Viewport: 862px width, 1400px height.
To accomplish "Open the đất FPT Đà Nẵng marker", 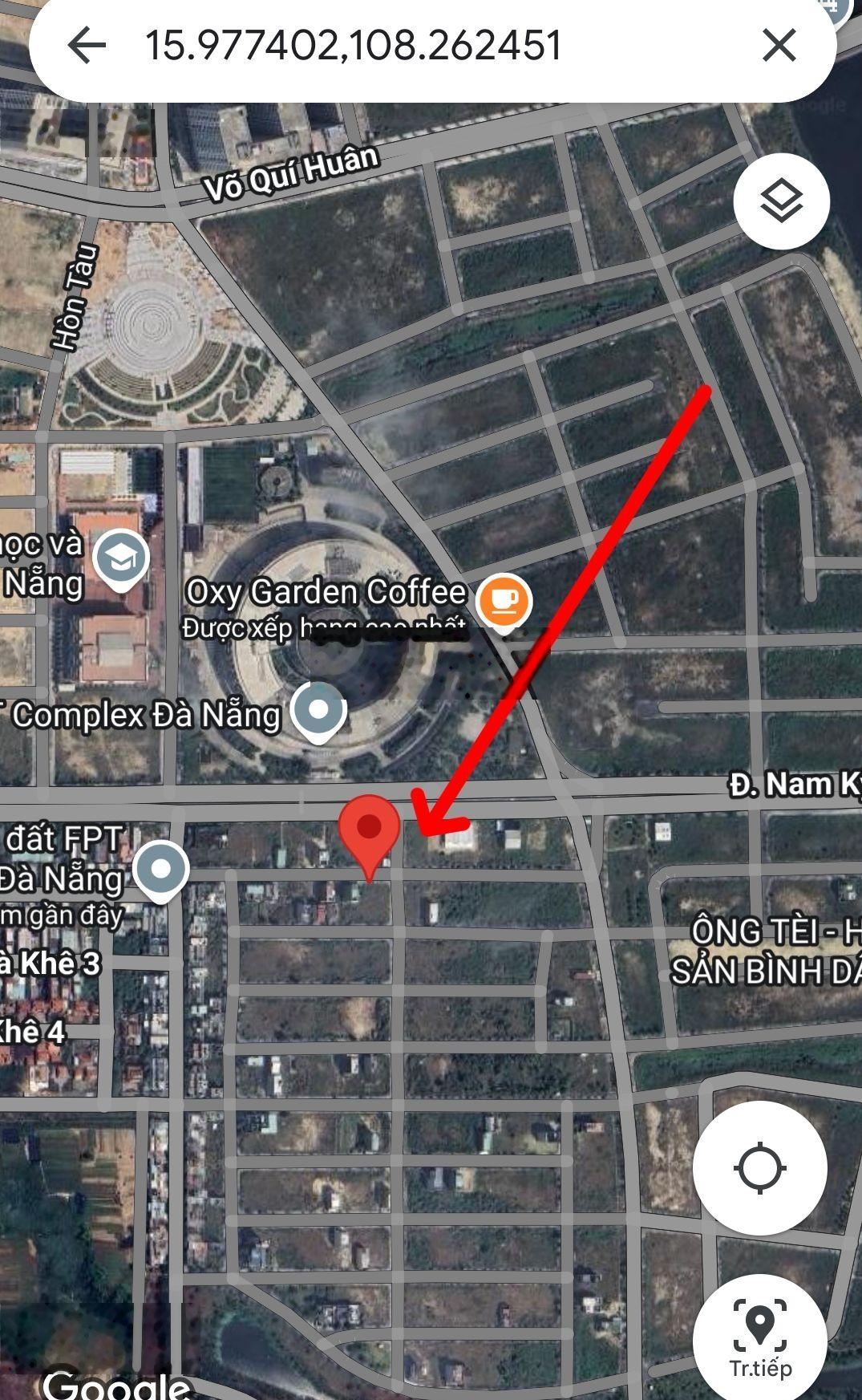I will click(x=161, y=869).
